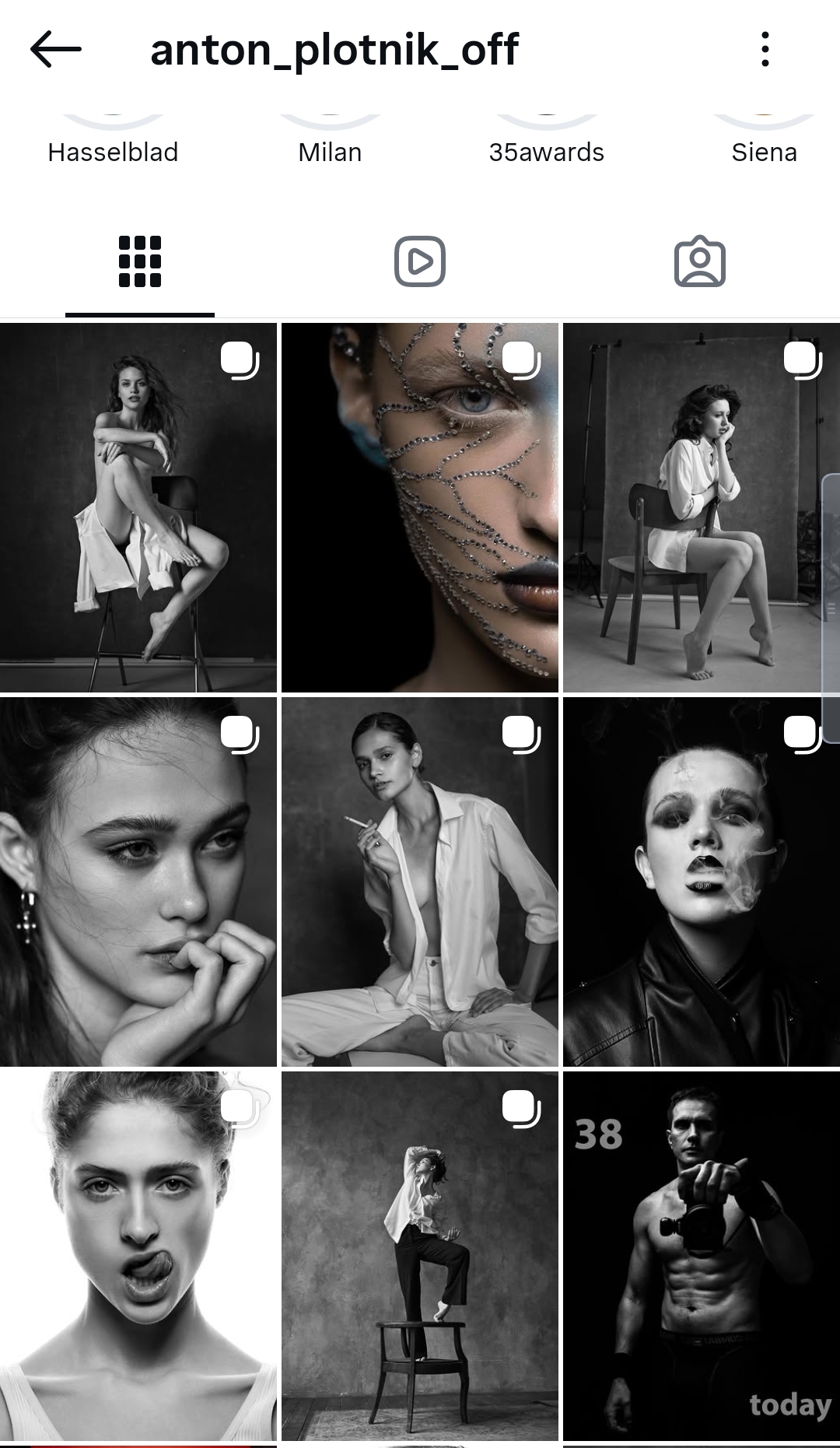View the post of woman holding a cigarette
This screenshot has height=1448, width=840.
[420, 882]
